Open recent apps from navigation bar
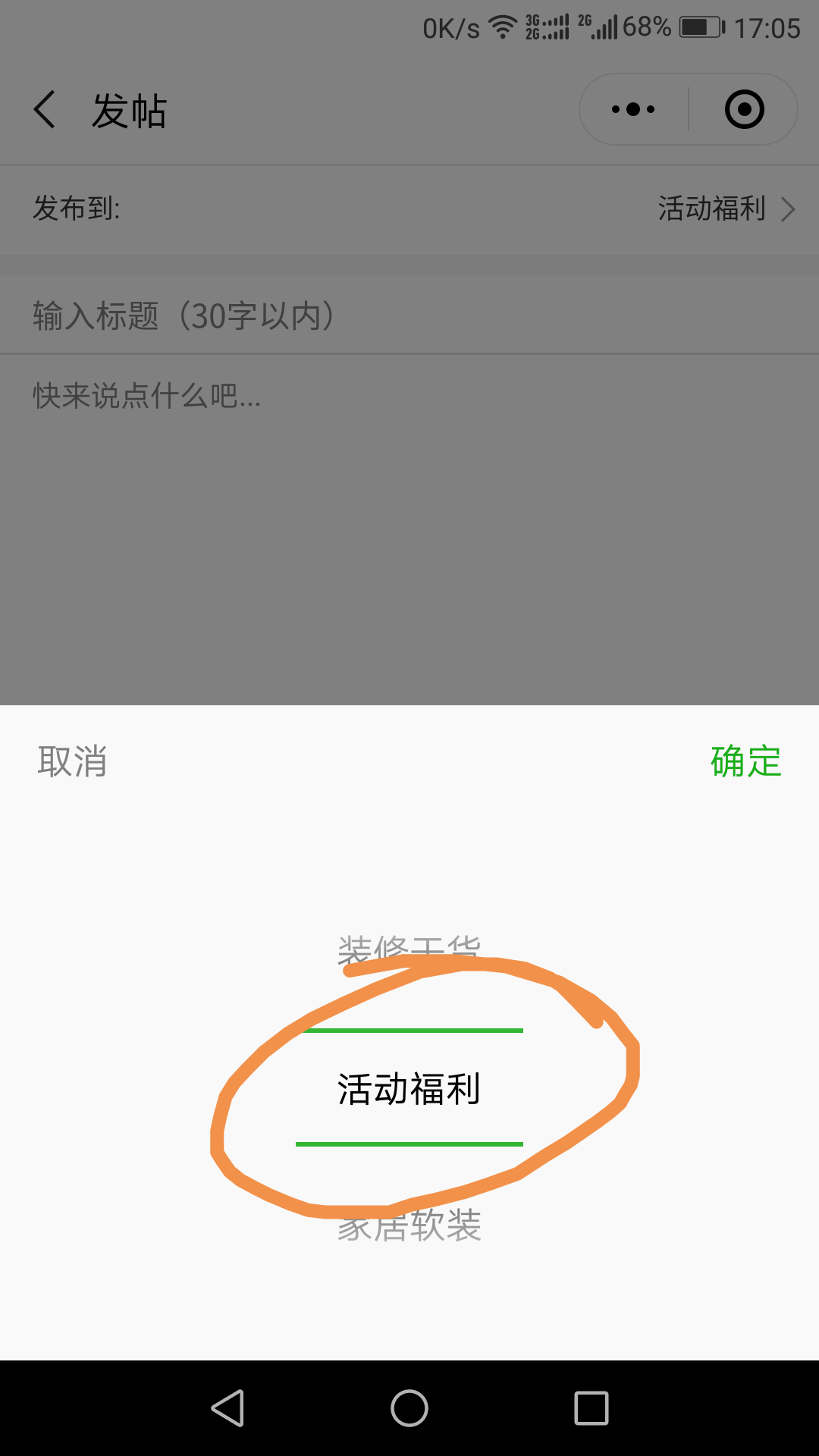The height and width of the screenshot is (1456, 819). (x=591, y=1408)
